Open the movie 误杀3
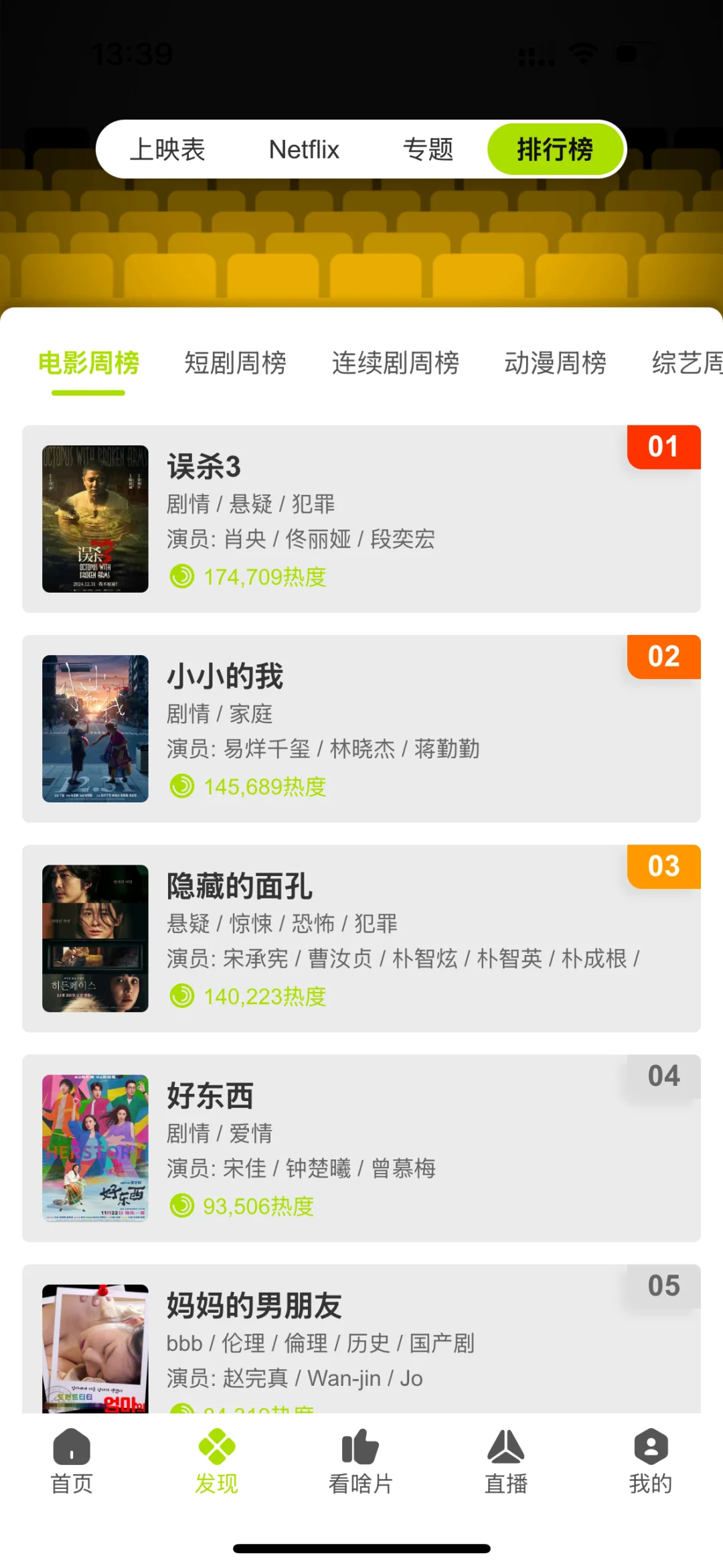This screenshot has width=723, height=1568. click(361, 518)
